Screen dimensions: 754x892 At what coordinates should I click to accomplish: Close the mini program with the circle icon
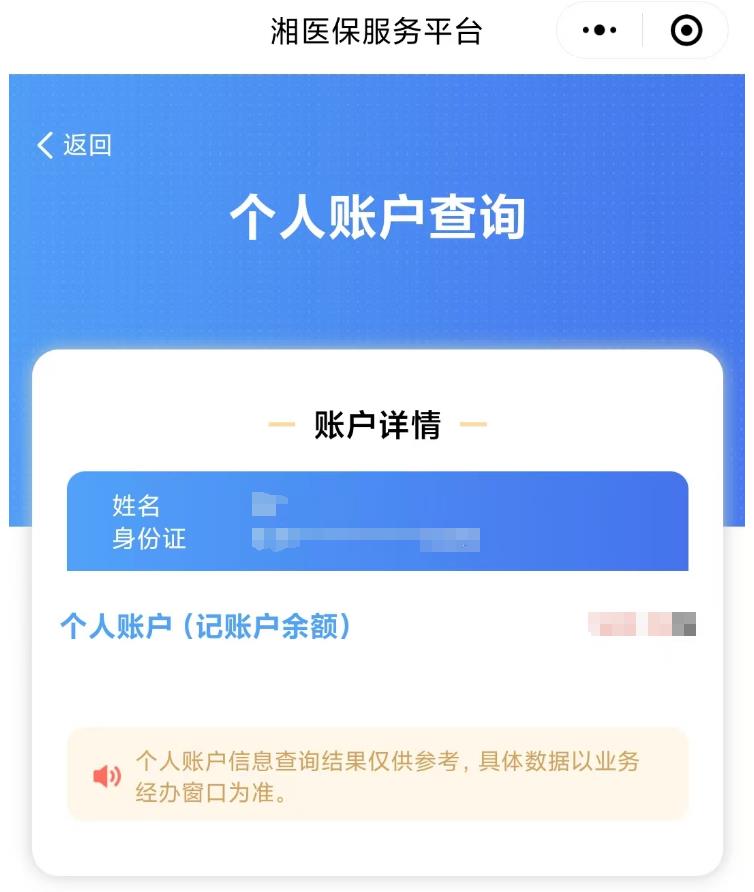(x=686, y=31)
